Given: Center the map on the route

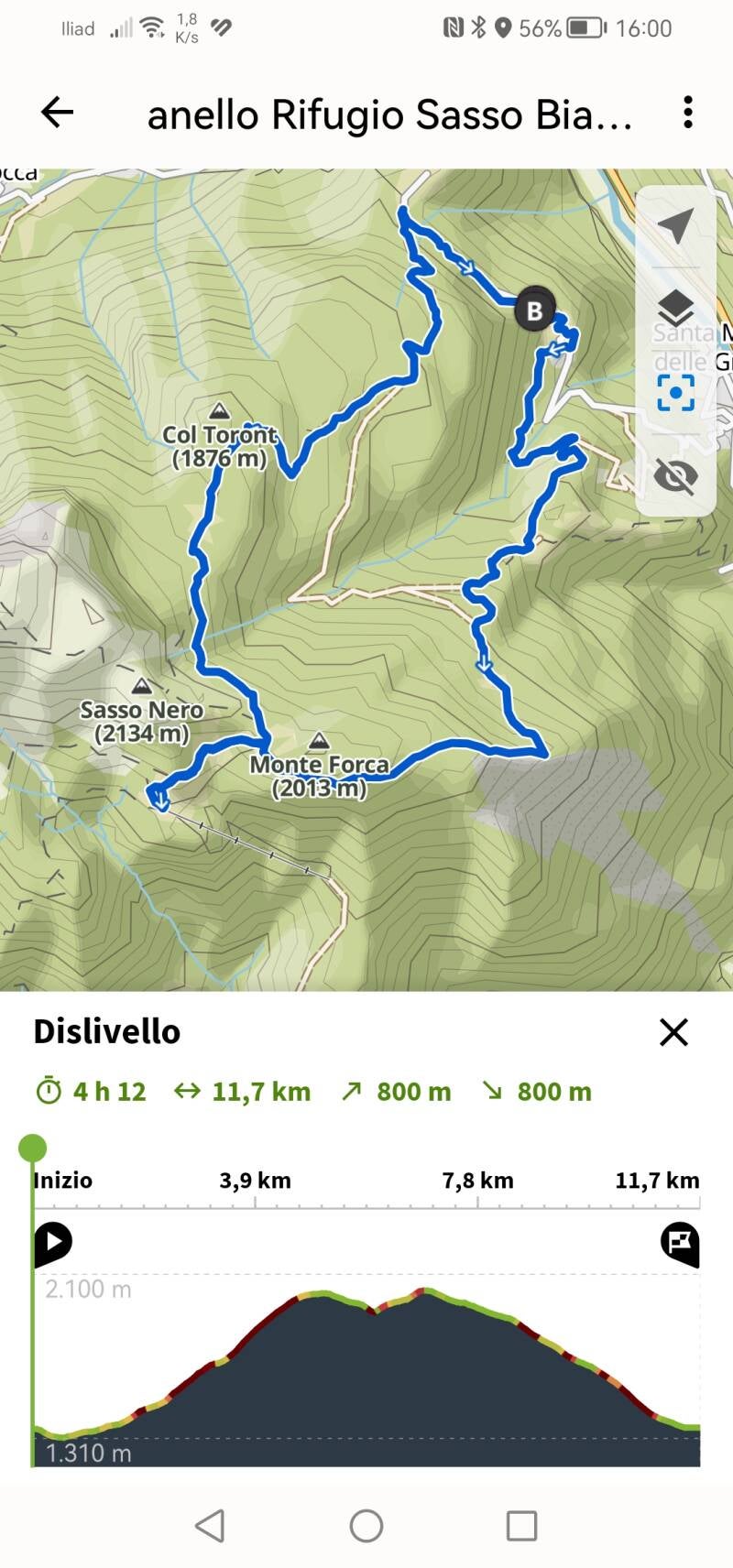Looking at the screenshot, I should [675, 392].
